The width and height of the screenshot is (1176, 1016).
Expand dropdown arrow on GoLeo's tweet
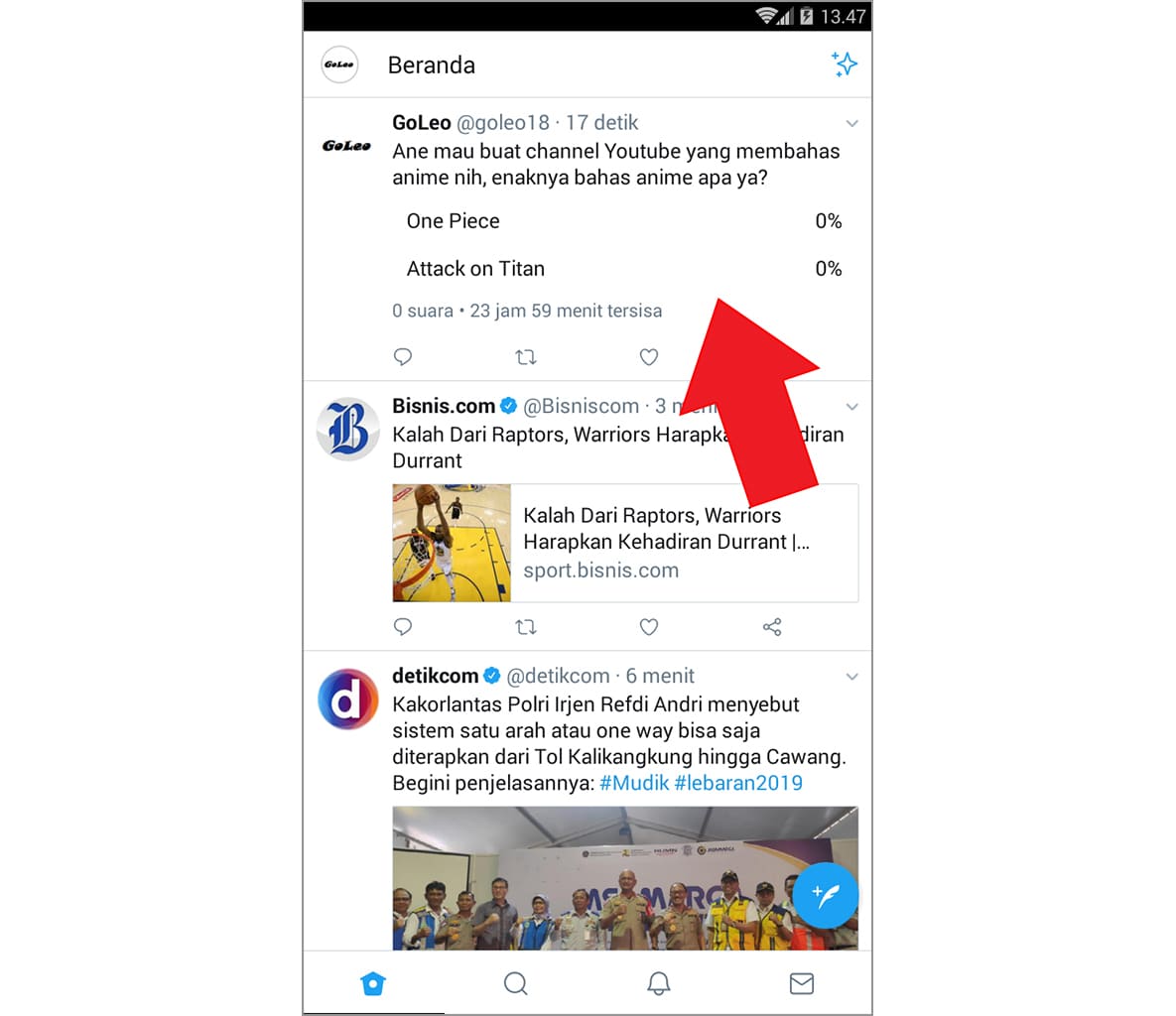(851, 124)
